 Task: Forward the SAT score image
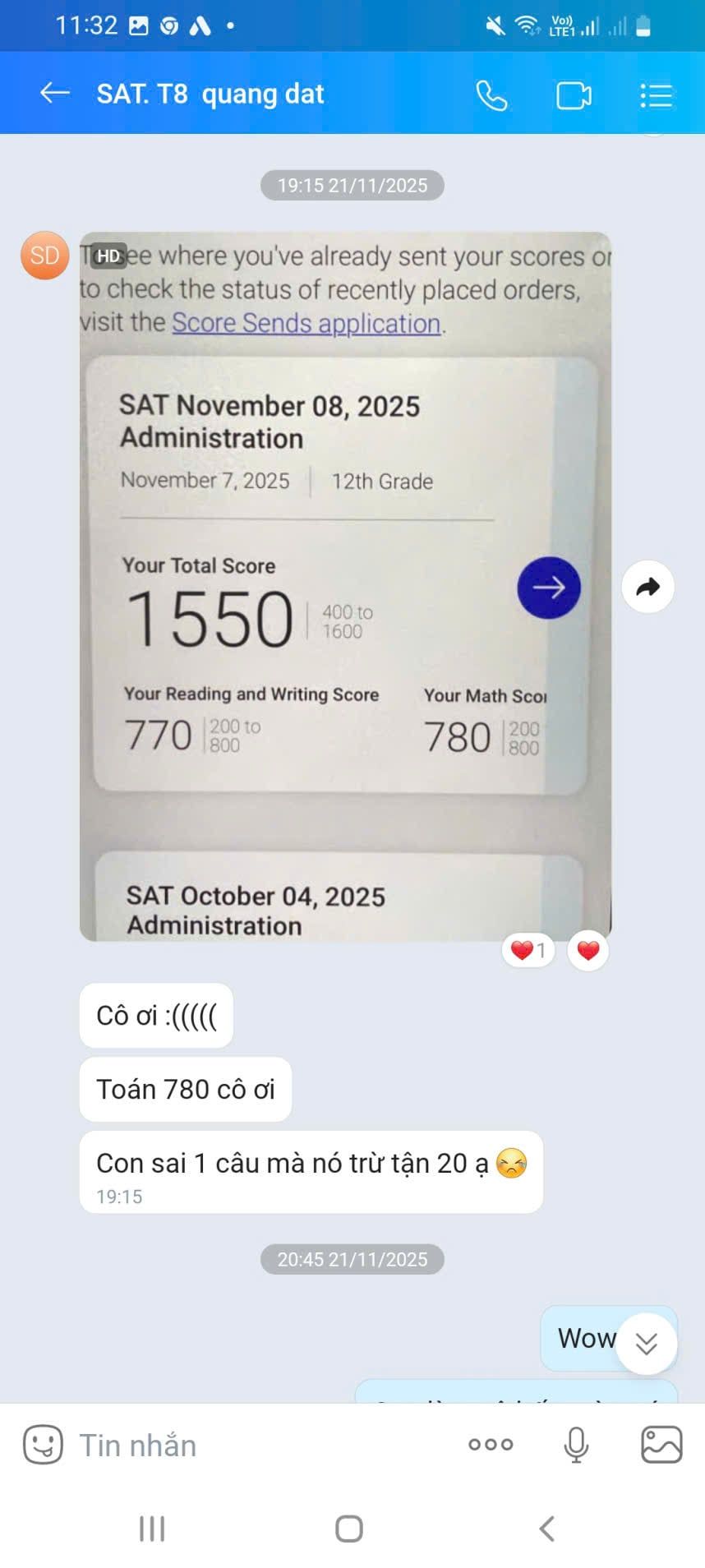click(x=648, y=587)
